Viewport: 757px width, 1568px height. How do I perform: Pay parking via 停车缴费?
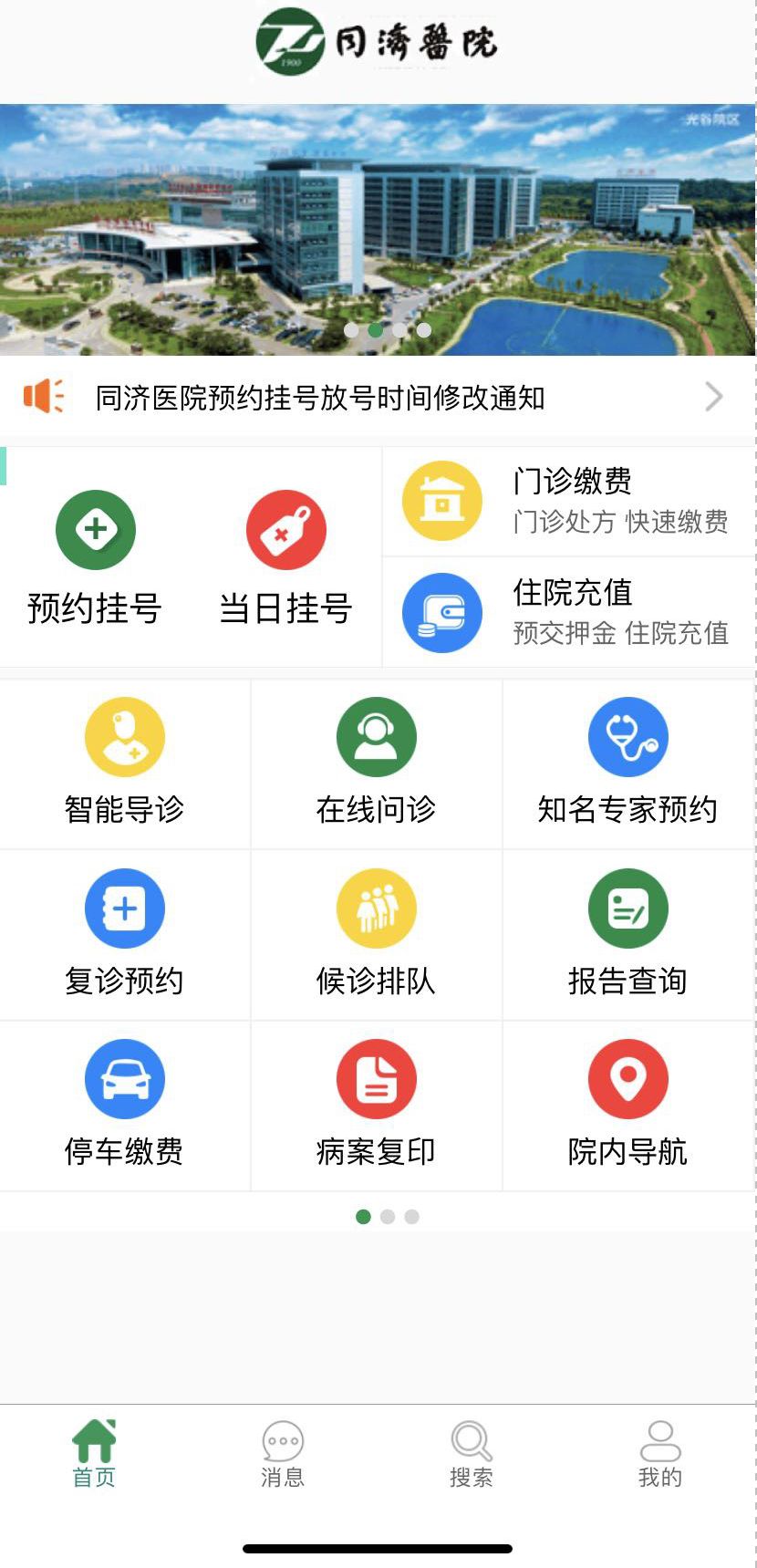124,1105
